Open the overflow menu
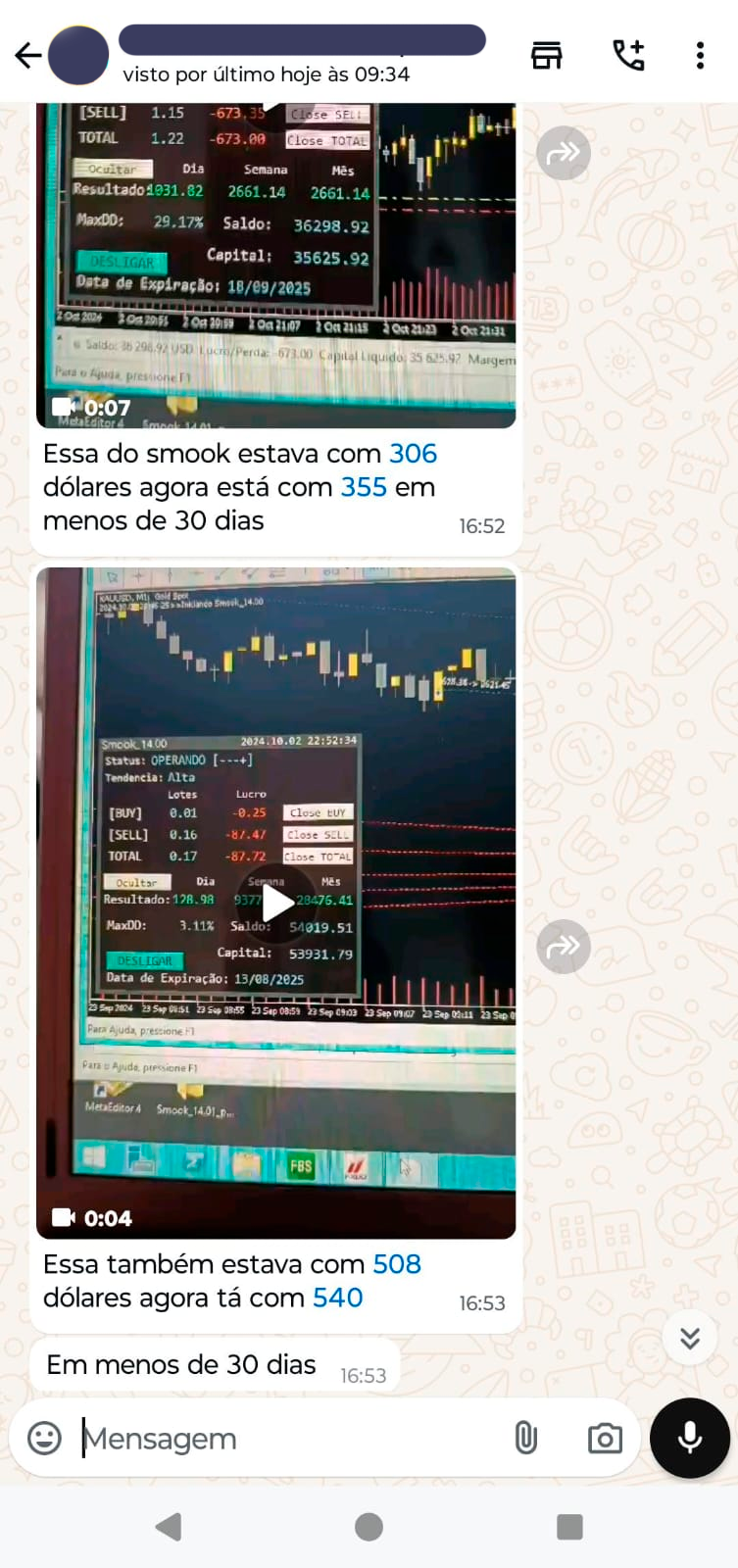 point(700,56)
